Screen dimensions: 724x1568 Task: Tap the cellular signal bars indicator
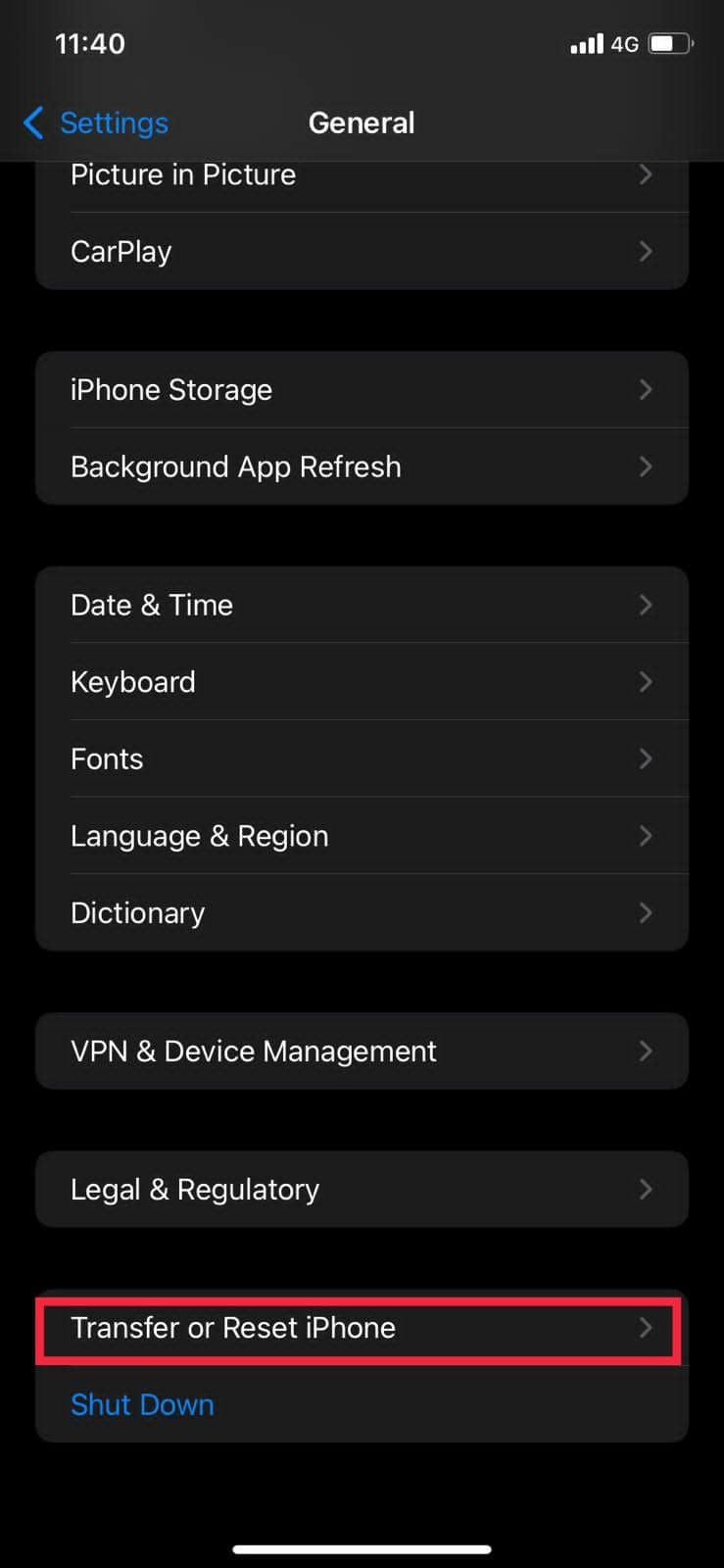[586, 43]
